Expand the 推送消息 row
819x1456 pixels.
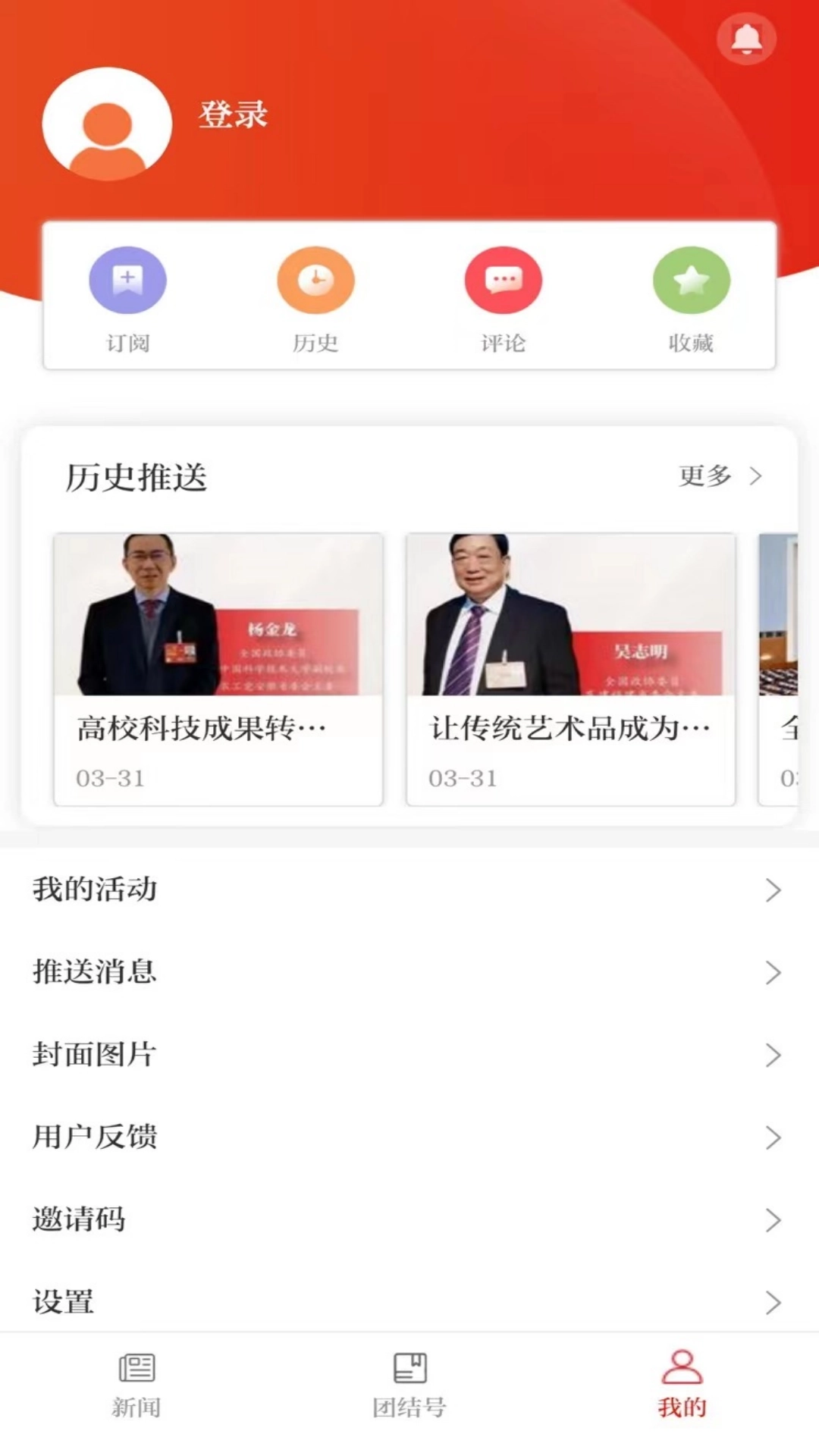pos(409,973)
